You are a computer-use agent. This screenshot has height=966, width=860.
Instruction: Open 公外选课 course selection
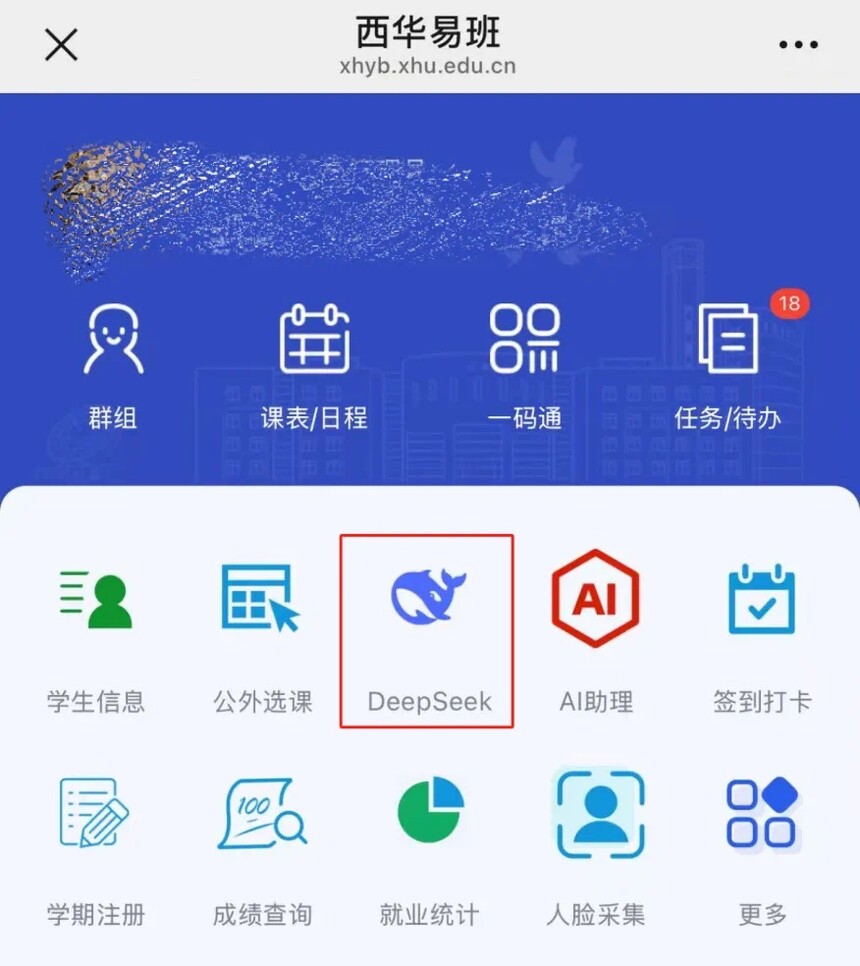tap(262, 630)
